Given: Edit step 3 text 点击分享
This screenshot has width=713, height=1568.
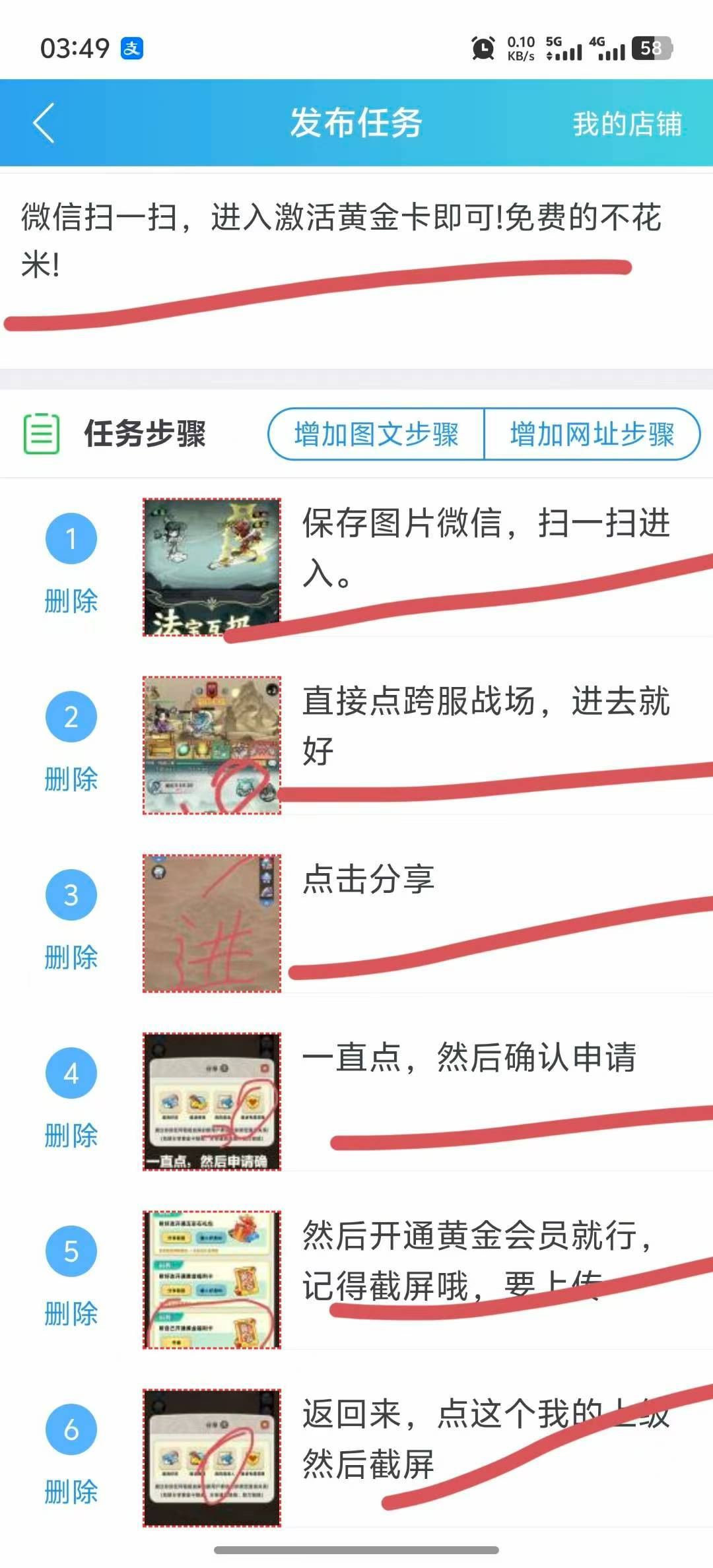Looking at the screenshot, I should (x=368, y=879).
